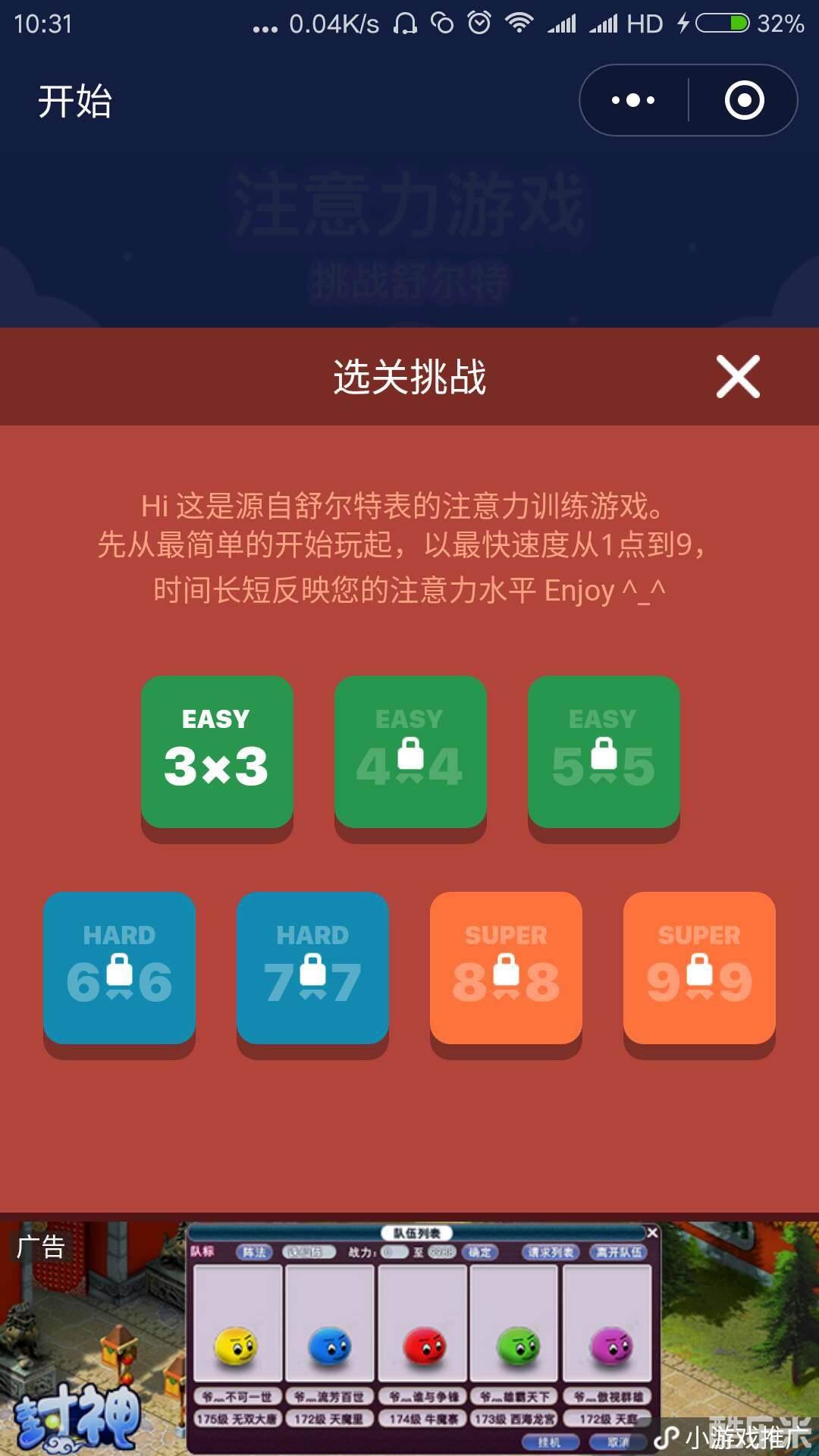Image resolution: width=819 pixels, height=1456 pixels.
Task: Close the 队伍列表 window in the ad
Action: 652,1232
